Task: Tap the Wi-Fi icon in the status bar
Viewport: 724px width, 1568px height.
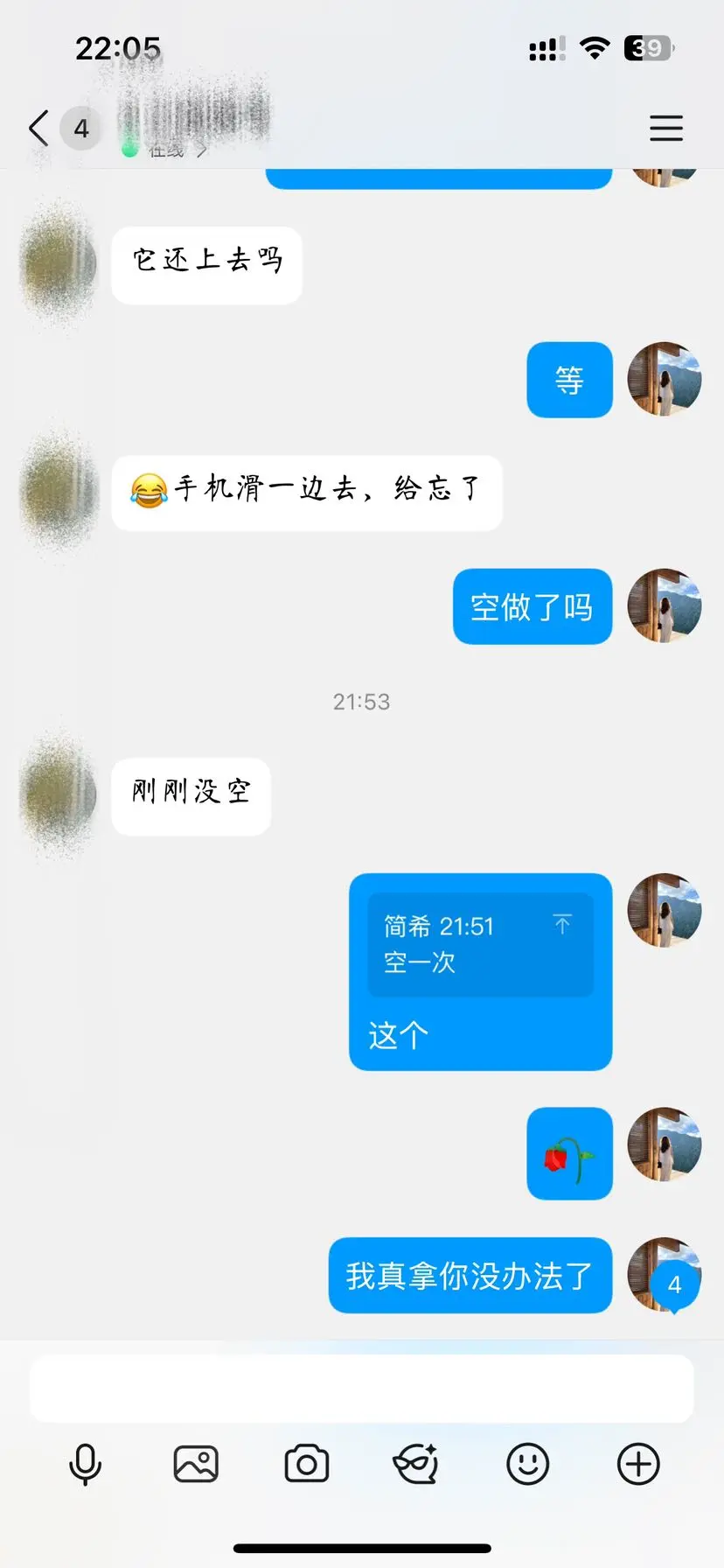Action: pyautogui.click(x=594, y=48)
